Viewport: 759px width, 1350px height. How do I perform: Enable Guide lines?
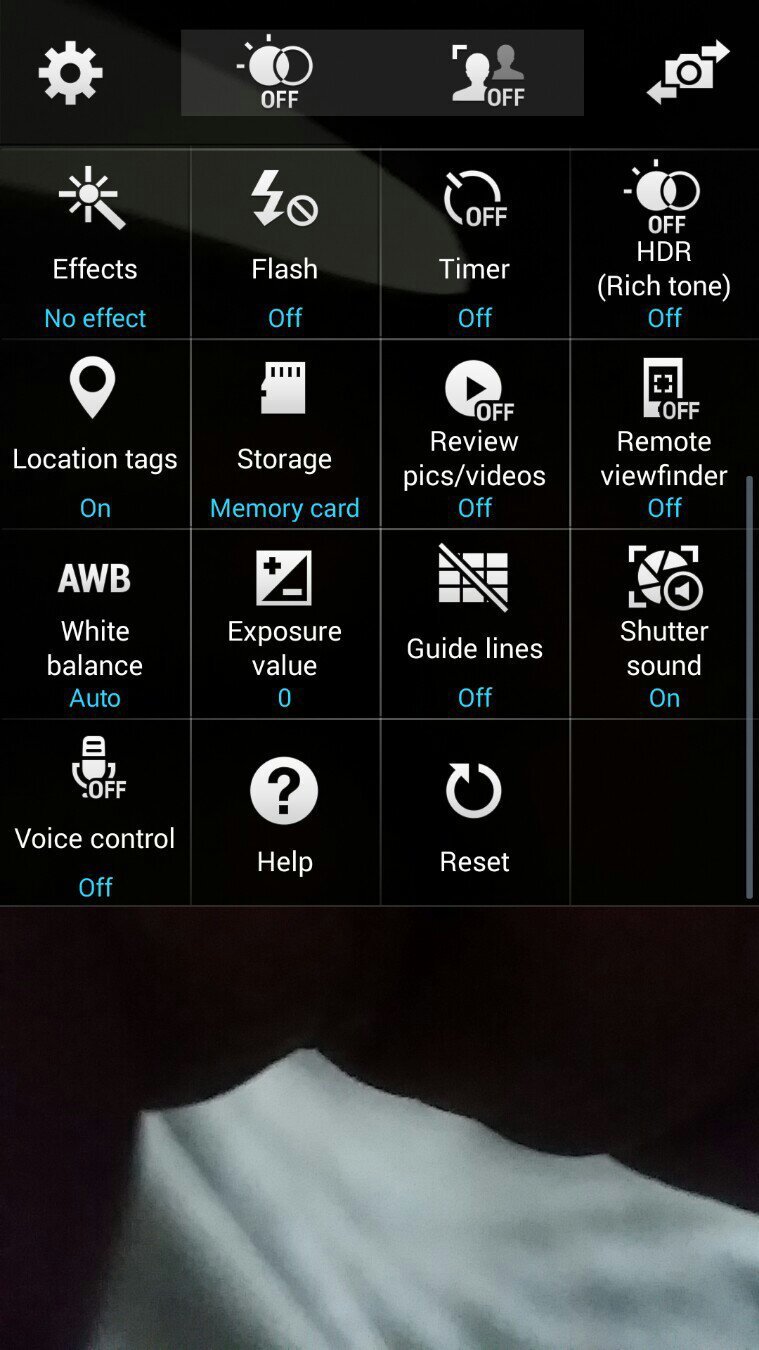tap(475, 625)
